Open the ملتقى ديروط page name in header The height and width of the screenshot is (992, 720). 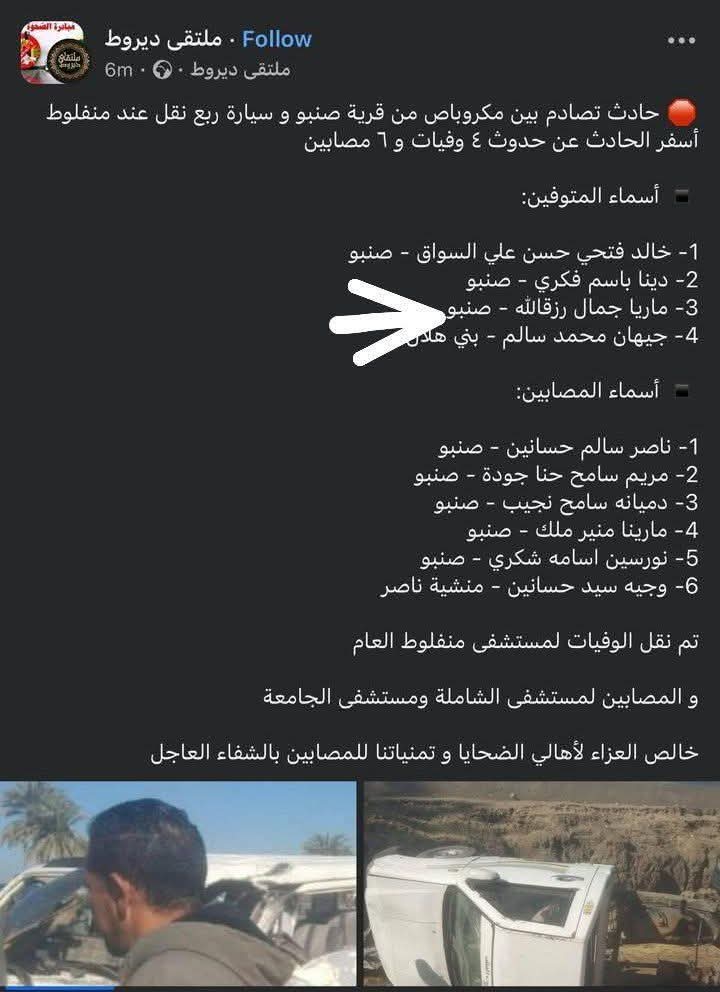[x=163, y=39]
